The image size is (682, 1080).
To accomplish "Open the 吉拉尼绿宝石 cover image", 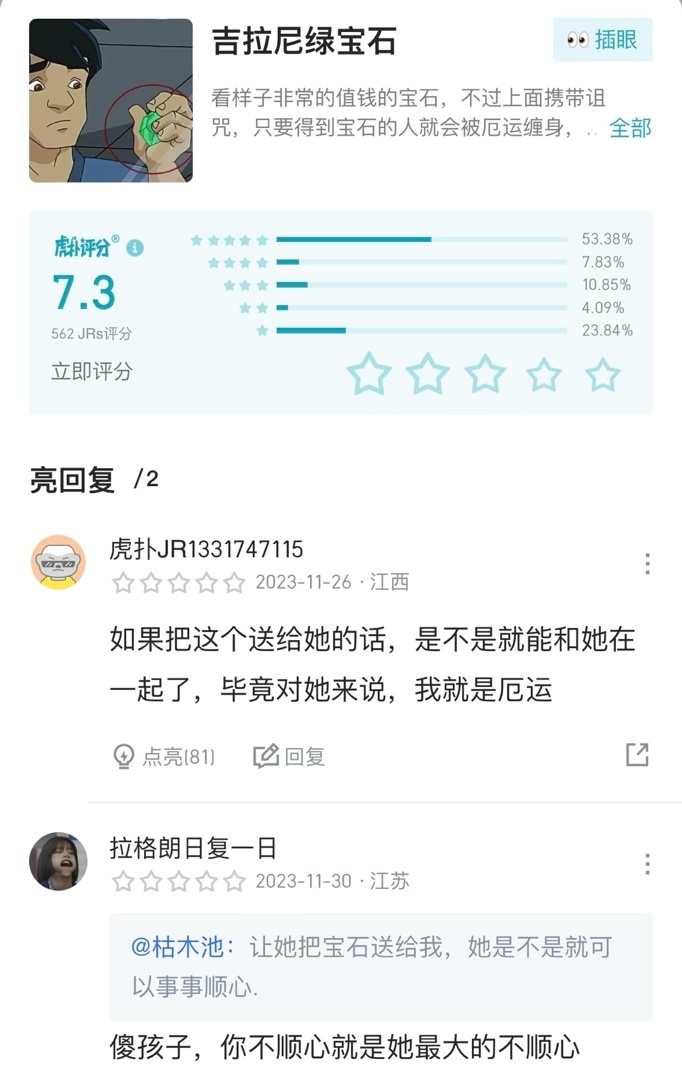I will [111, 100].
